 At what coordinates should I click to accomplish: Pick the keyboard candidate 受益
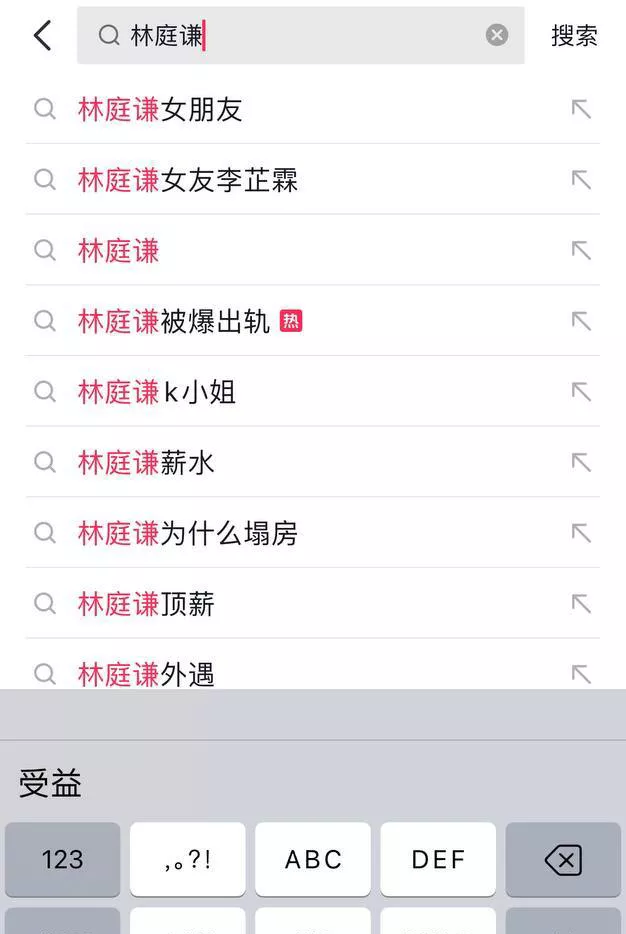[50, 783]
